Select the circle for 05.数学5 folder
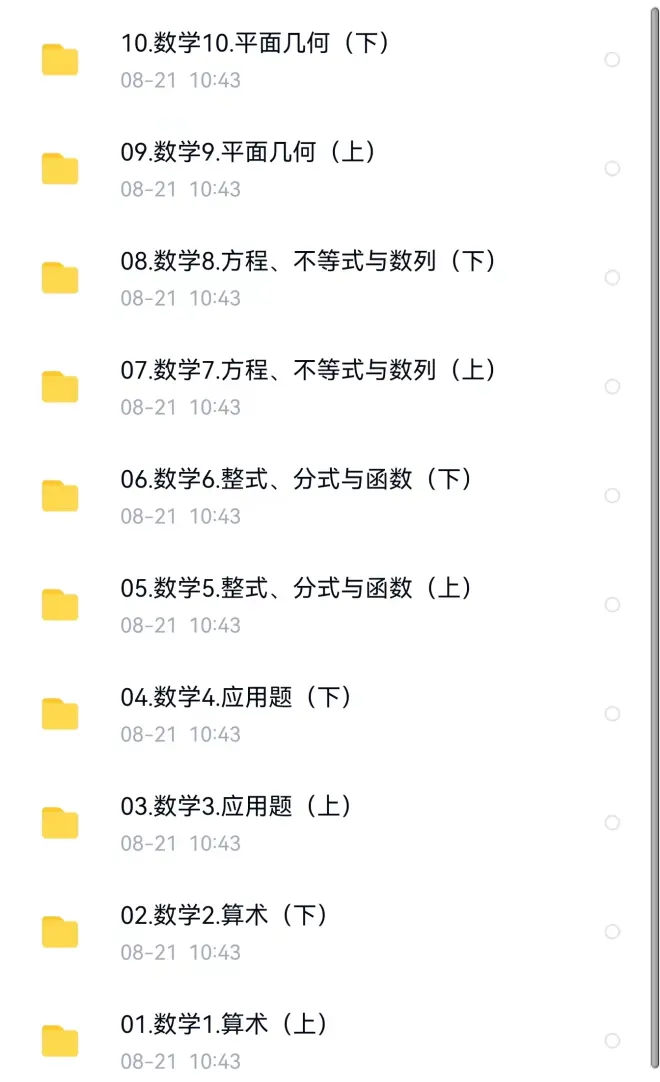The height and width of the screenshot is (1082, 660). point(612,605)
